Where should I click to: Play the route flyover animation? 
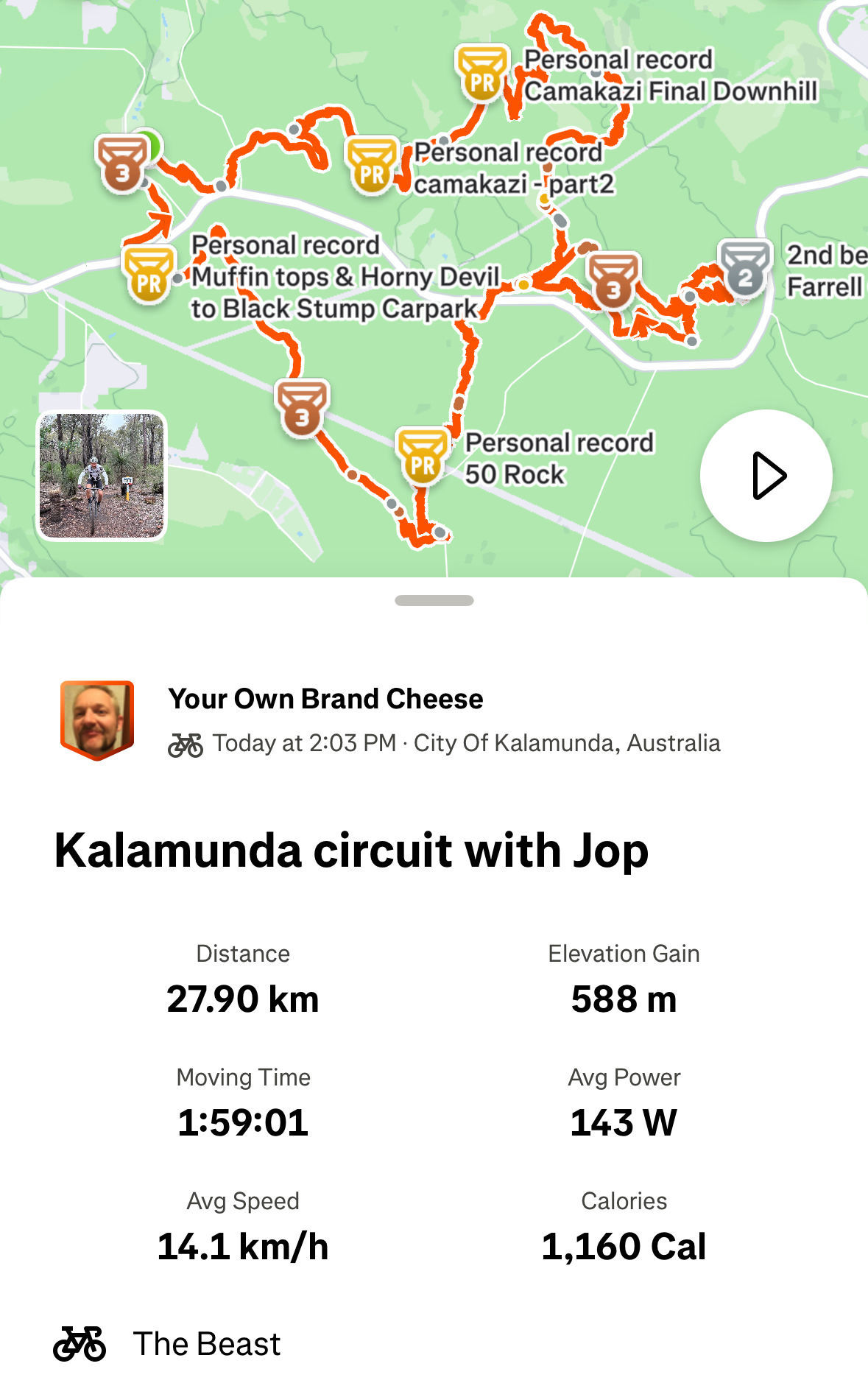[x=766, y=476]
